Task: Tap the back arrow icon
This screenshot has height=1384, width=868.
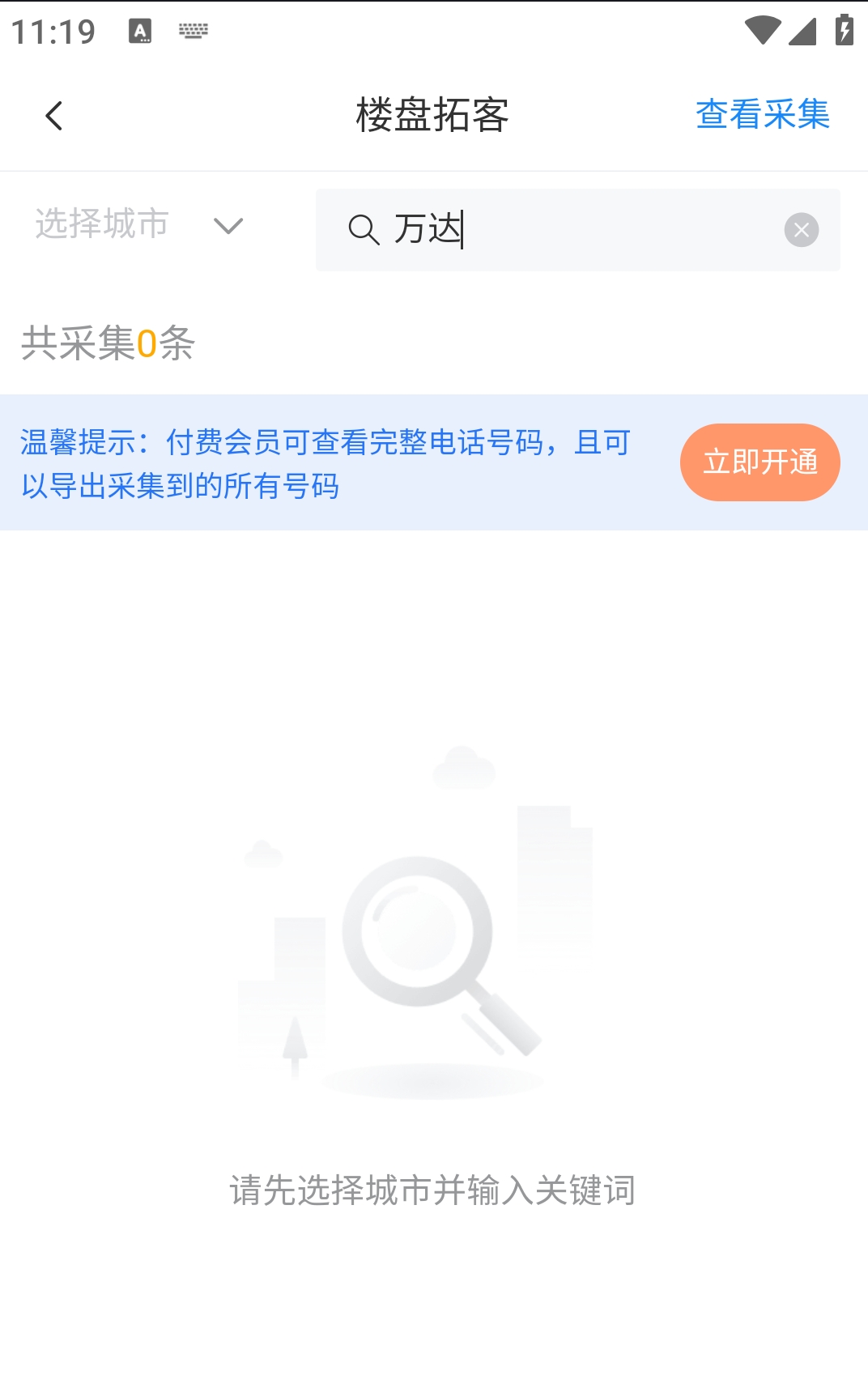Action: click(54, 115)
